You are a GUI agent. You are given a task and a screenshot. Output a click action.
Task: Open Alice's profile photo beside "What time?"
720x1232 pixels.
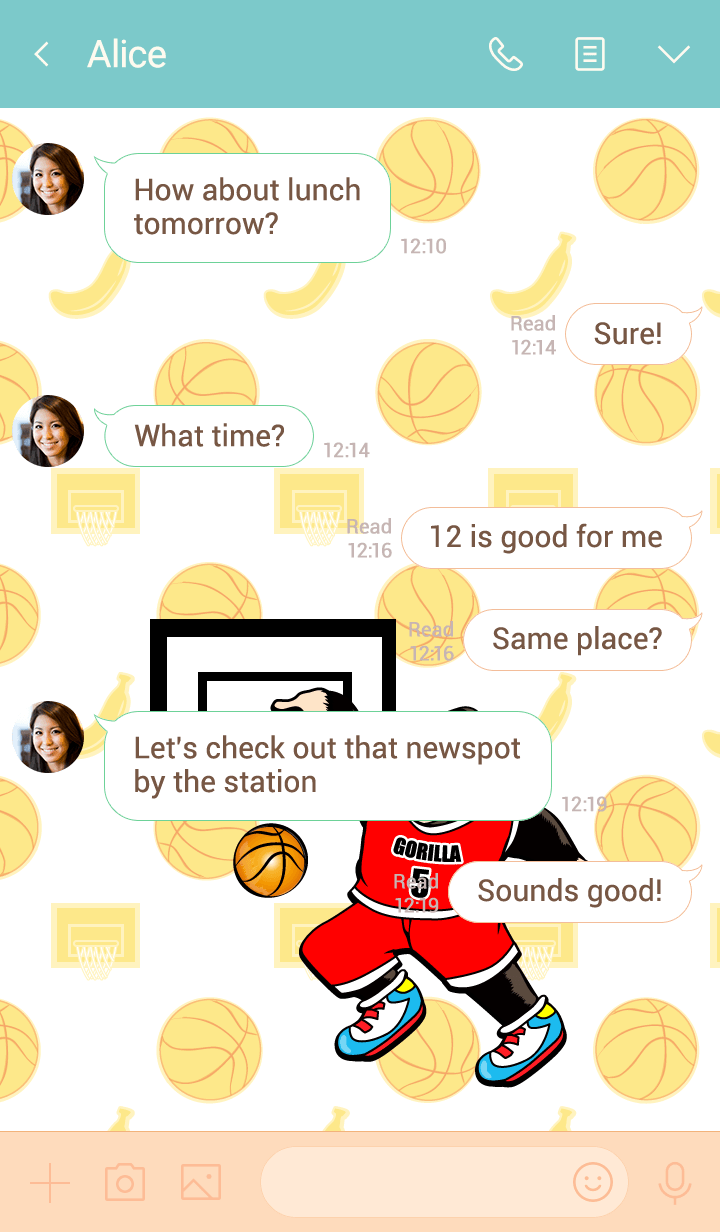[x=48, y=431]
